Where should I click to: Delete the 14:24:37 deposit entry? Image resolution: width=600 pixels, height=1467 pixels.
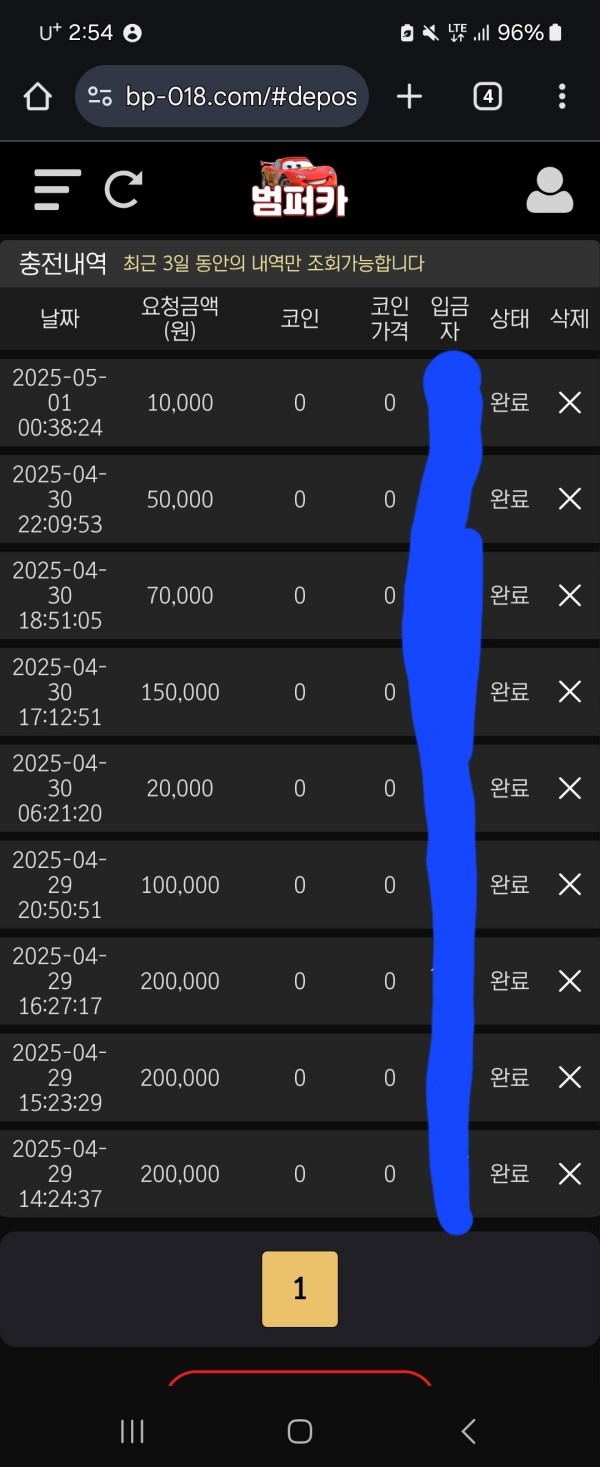coord(569,1173)
